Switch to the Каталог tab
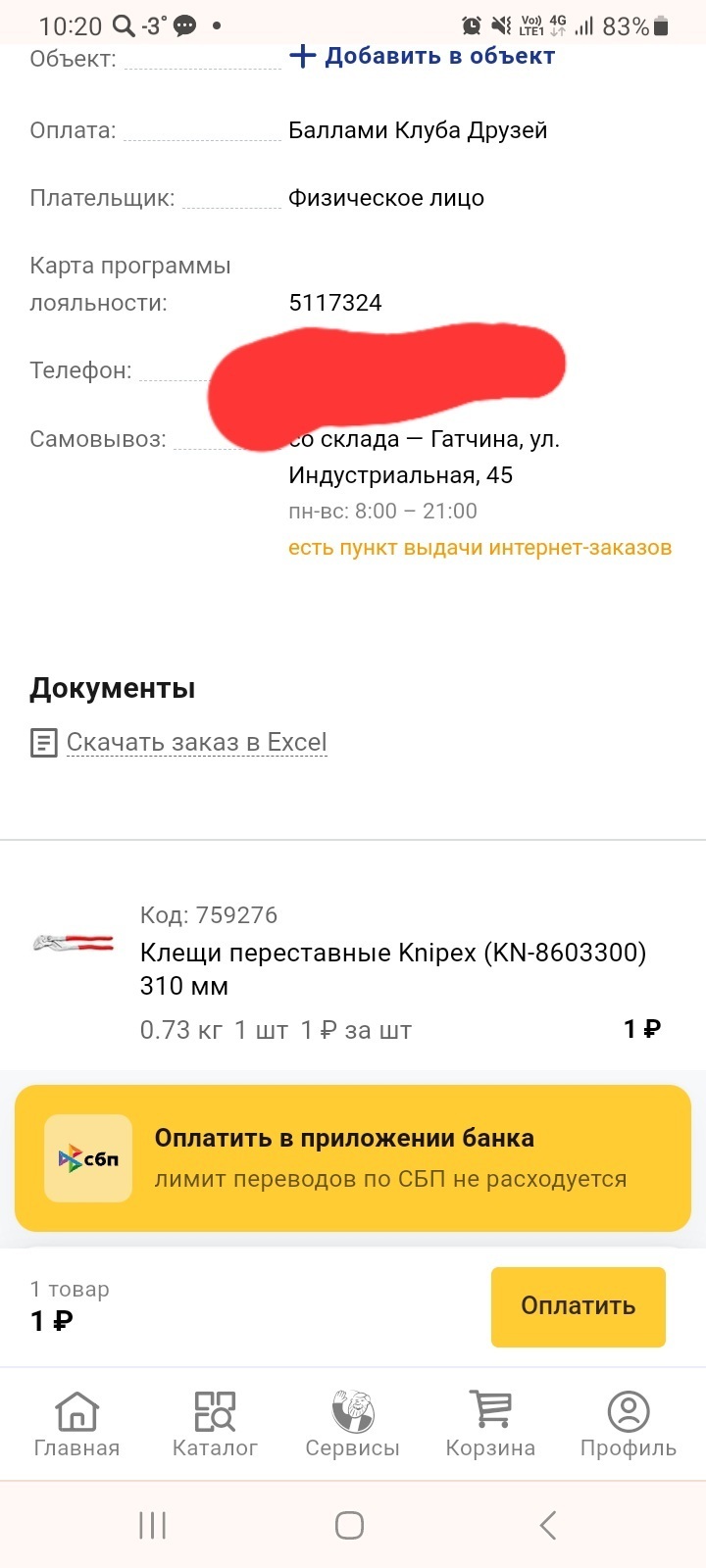The height and width of the screenshot is (1568, 706). [215, 1425]
